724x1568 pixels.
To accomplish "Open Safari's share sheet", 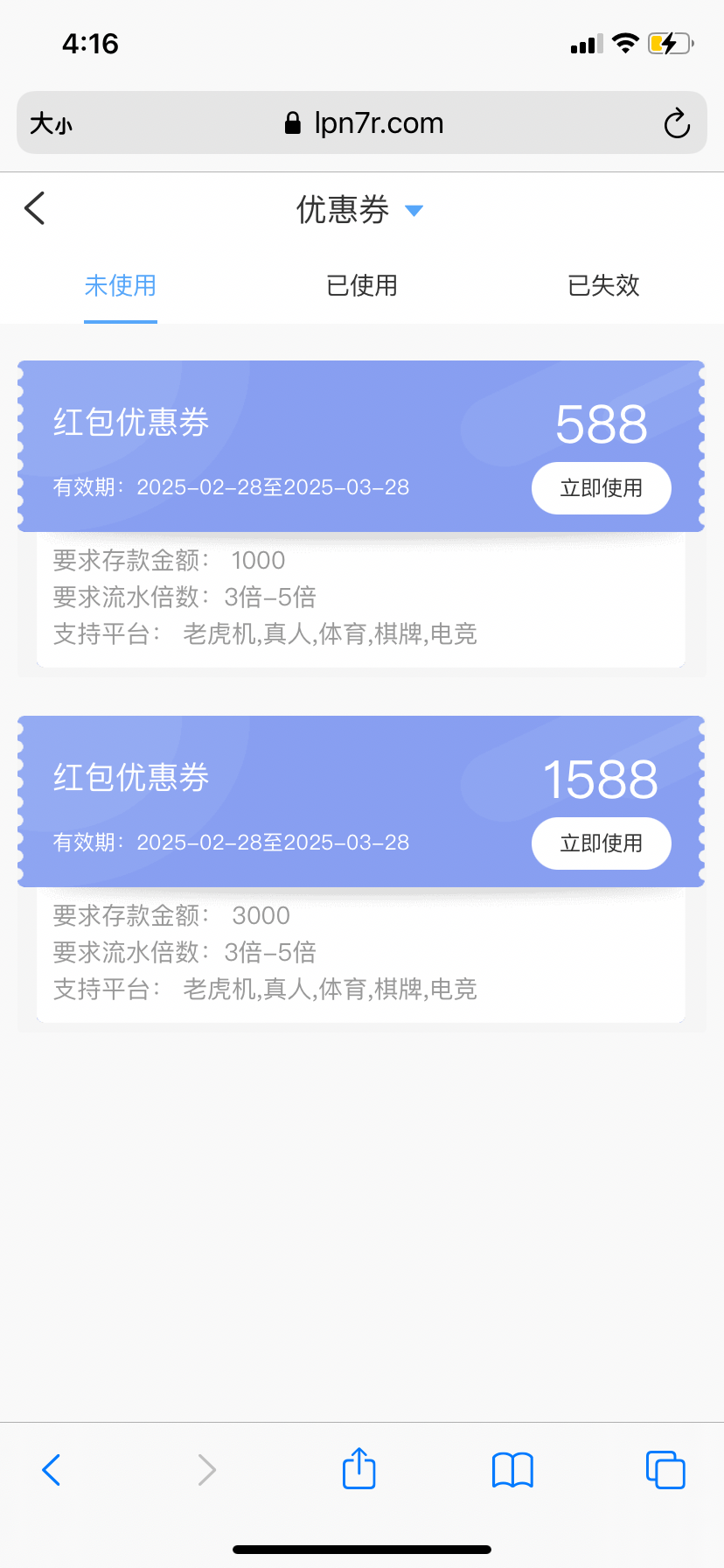I will [x=359, y=1469].
